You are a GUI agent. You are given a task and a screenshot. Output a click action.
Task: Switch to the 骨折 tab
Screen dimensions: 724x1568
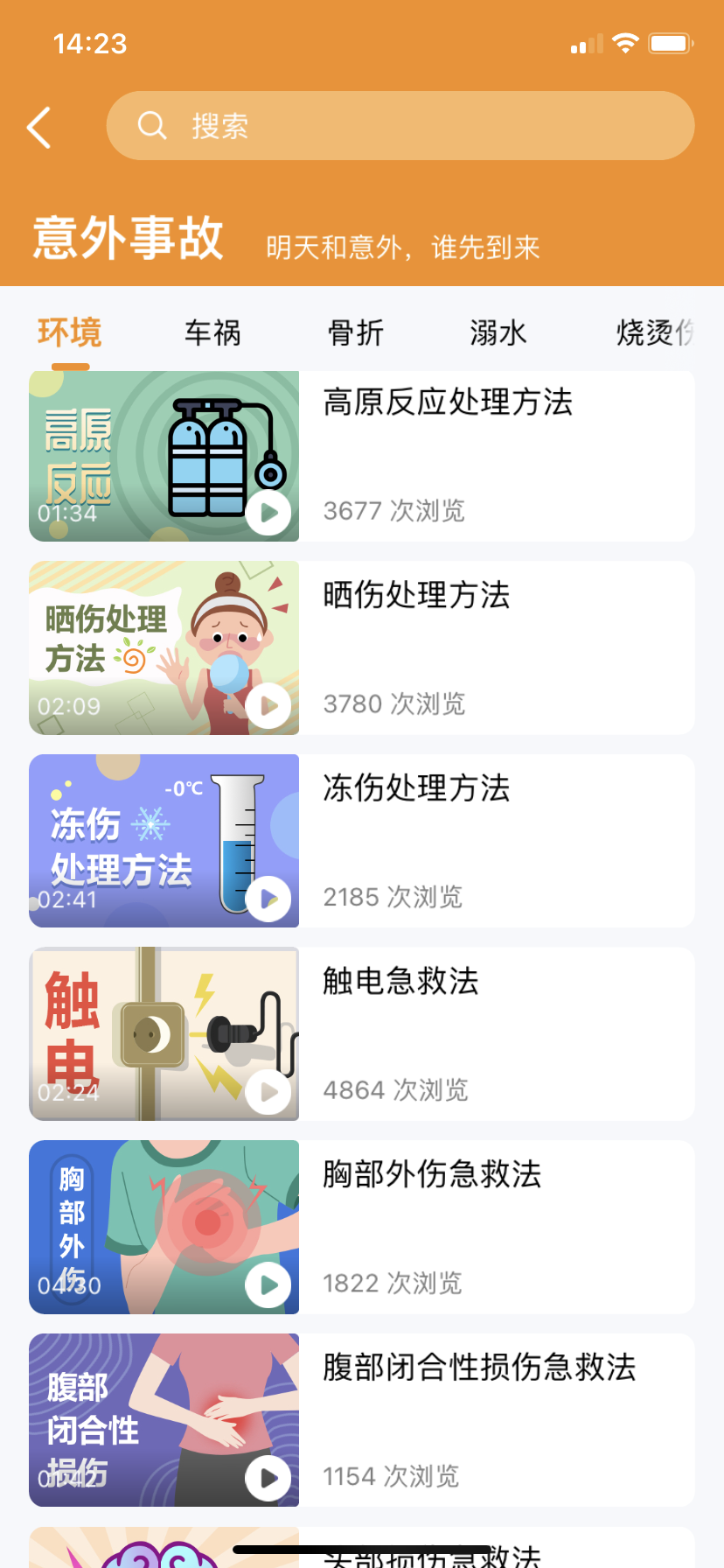[355, 332]
